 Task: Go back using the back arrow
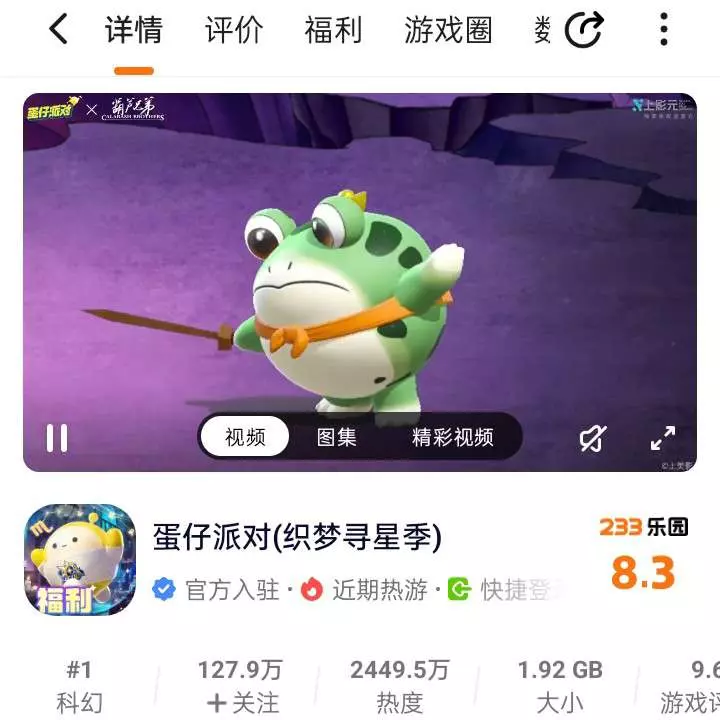click(59, 31)
